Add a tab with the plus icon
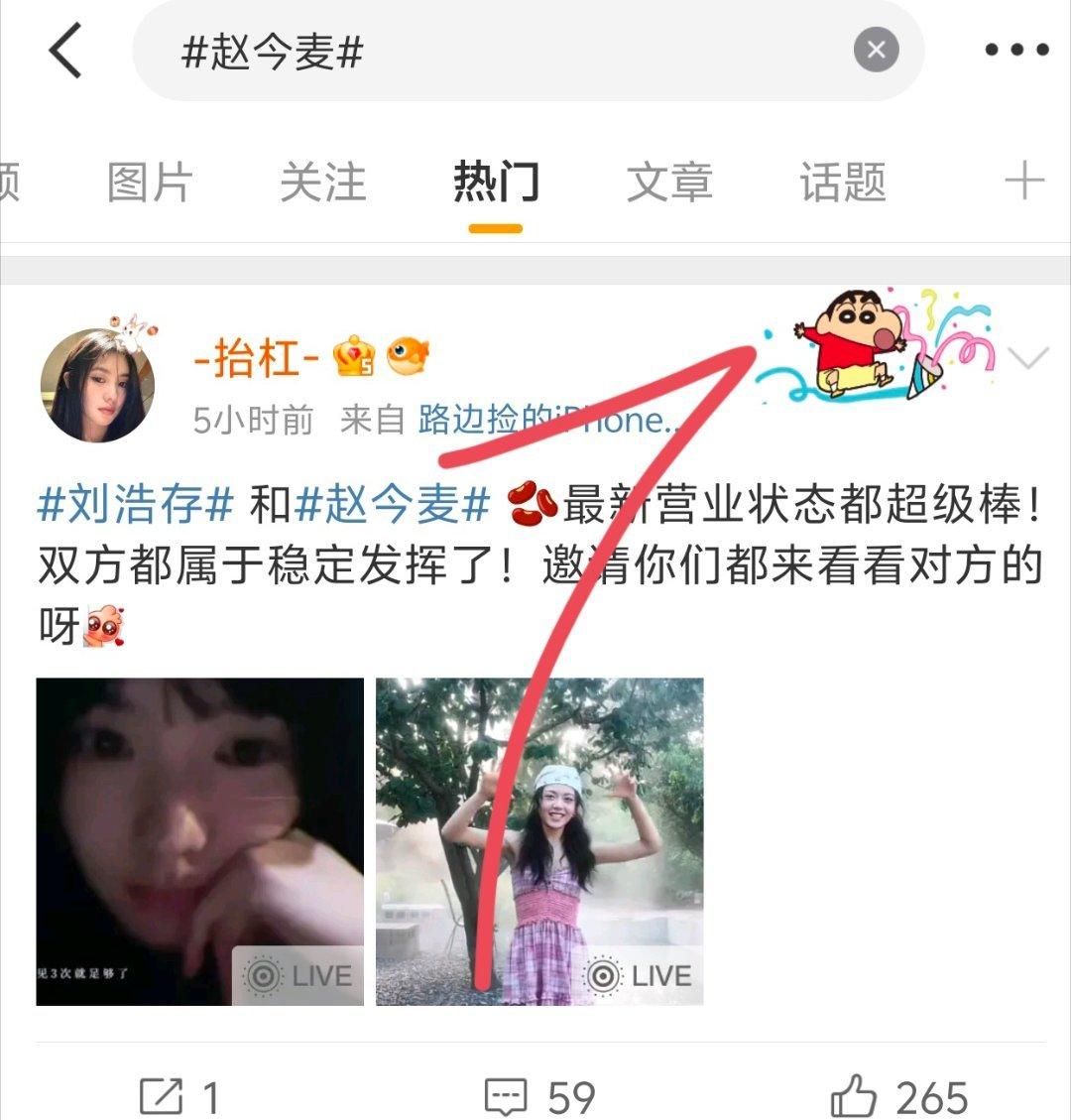Screen dimensions: 1071x1120 pos(1024,183)
